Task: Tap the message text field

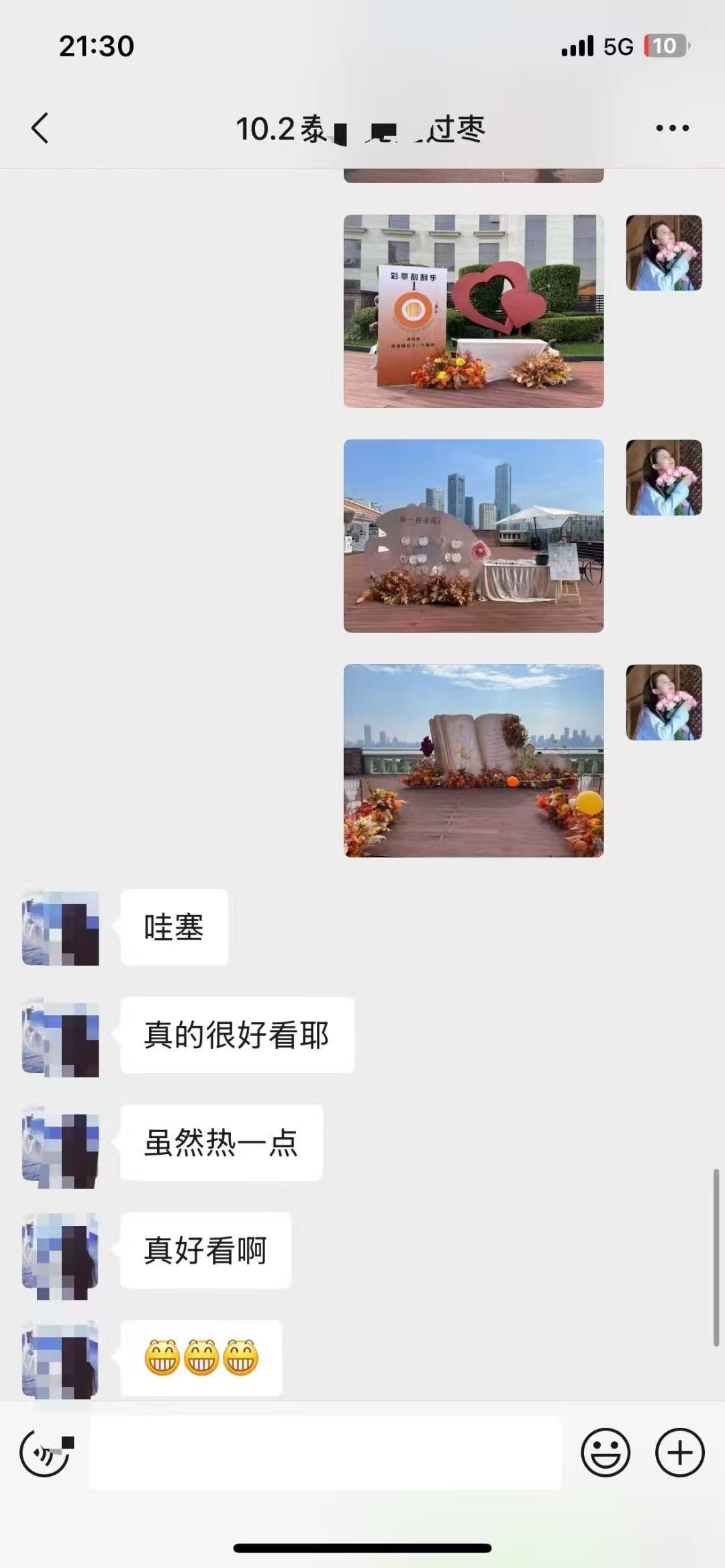Action: pyautogui.click(x=326, y=1453)
